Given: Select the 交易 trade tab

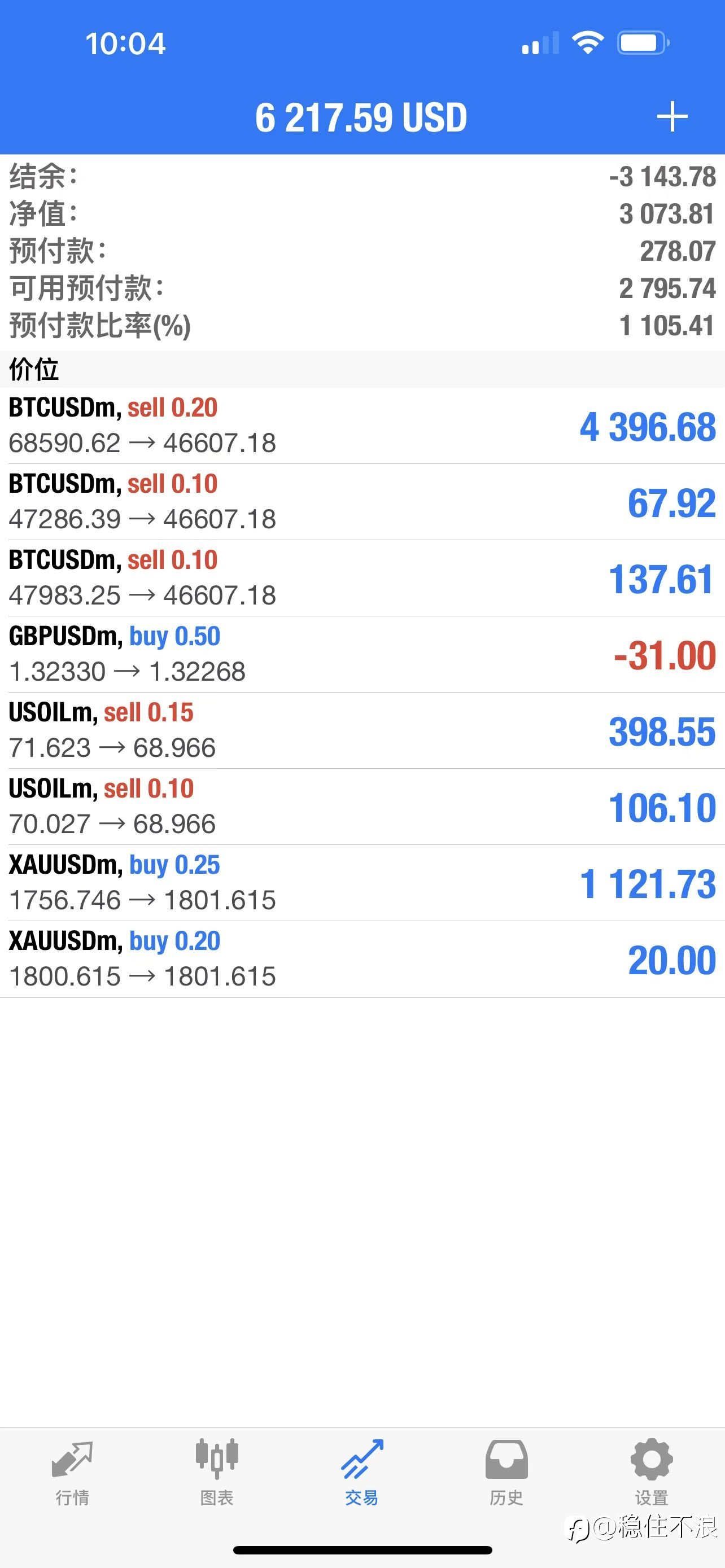Looking at the screenshot, I should 362,1473.
